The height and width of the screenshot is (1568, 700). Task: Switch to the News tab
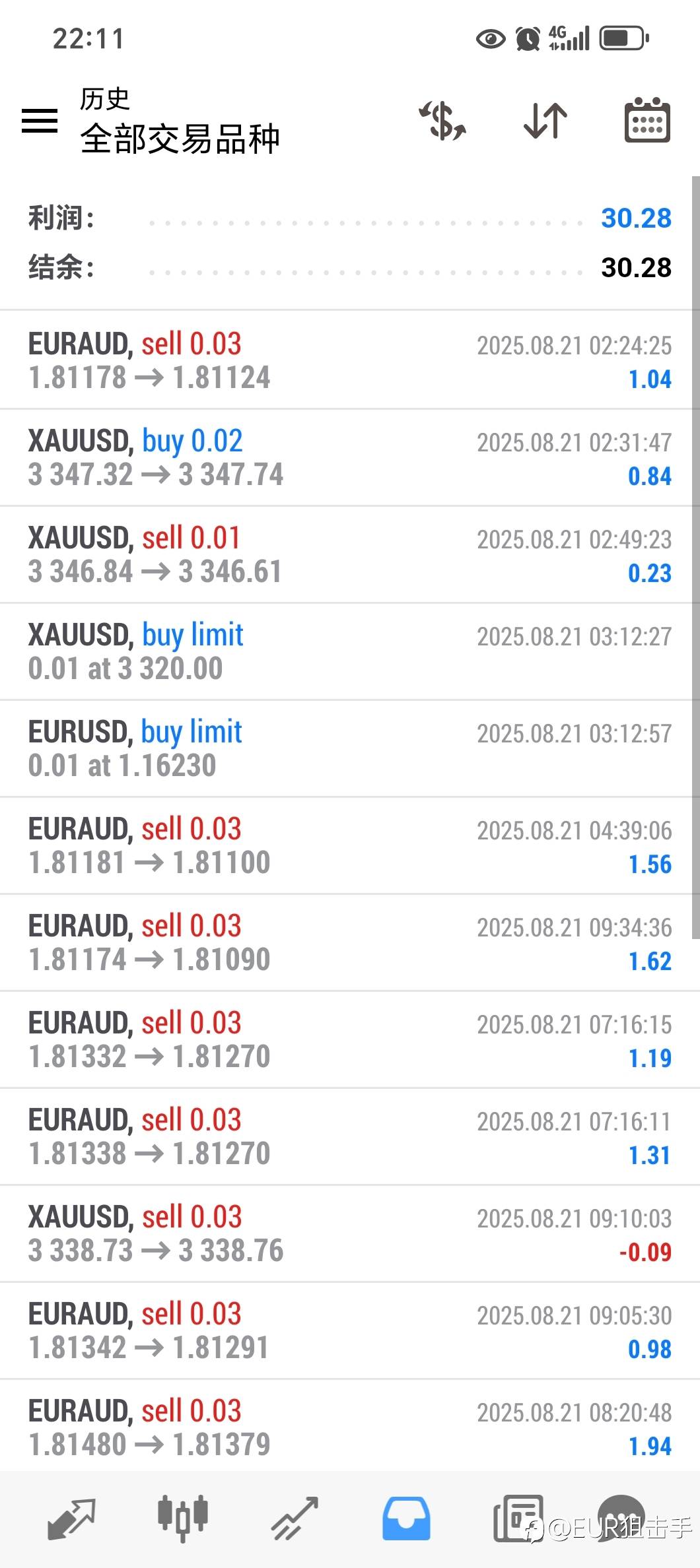pyautogui.click(x=518, y=1518)
